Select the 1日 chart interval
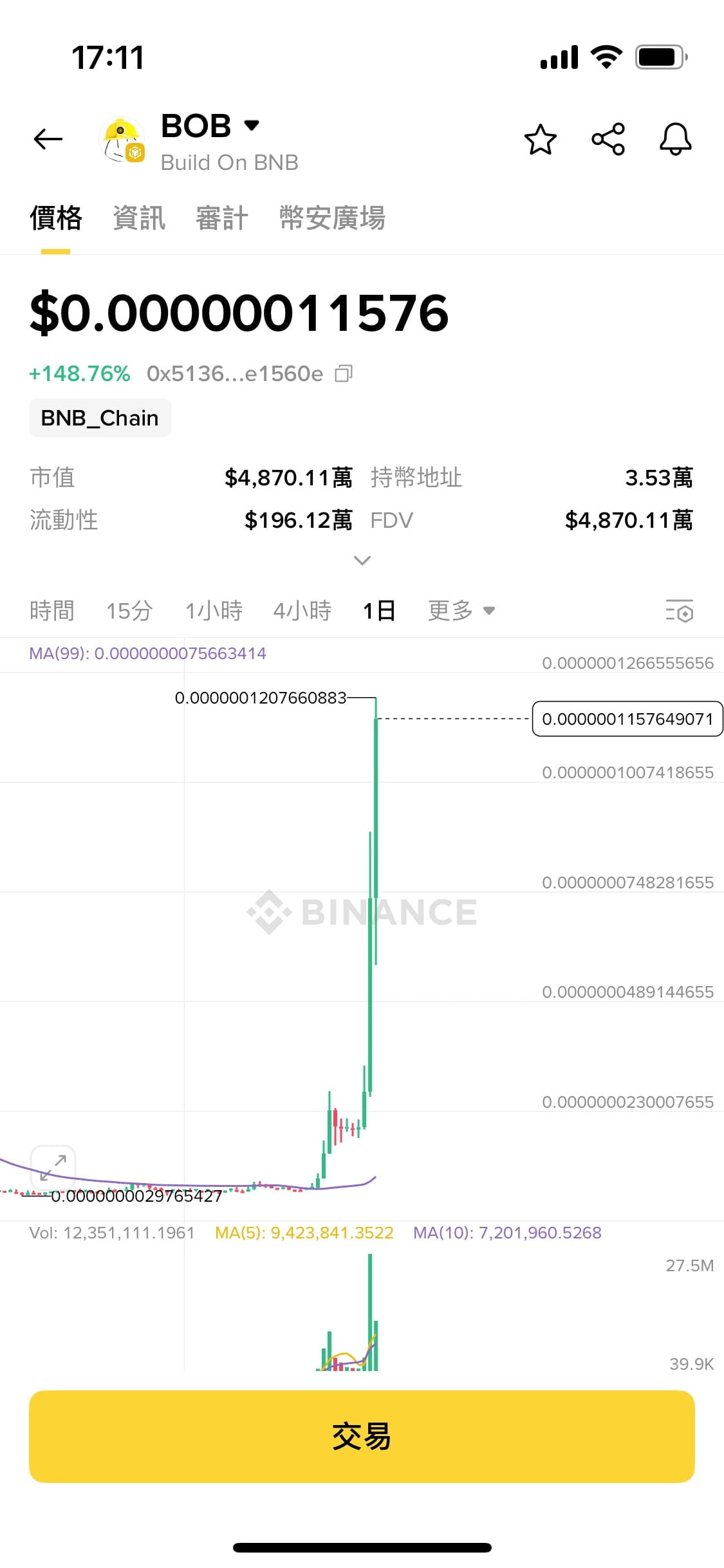724x1568 pixels. pos(379,610)
